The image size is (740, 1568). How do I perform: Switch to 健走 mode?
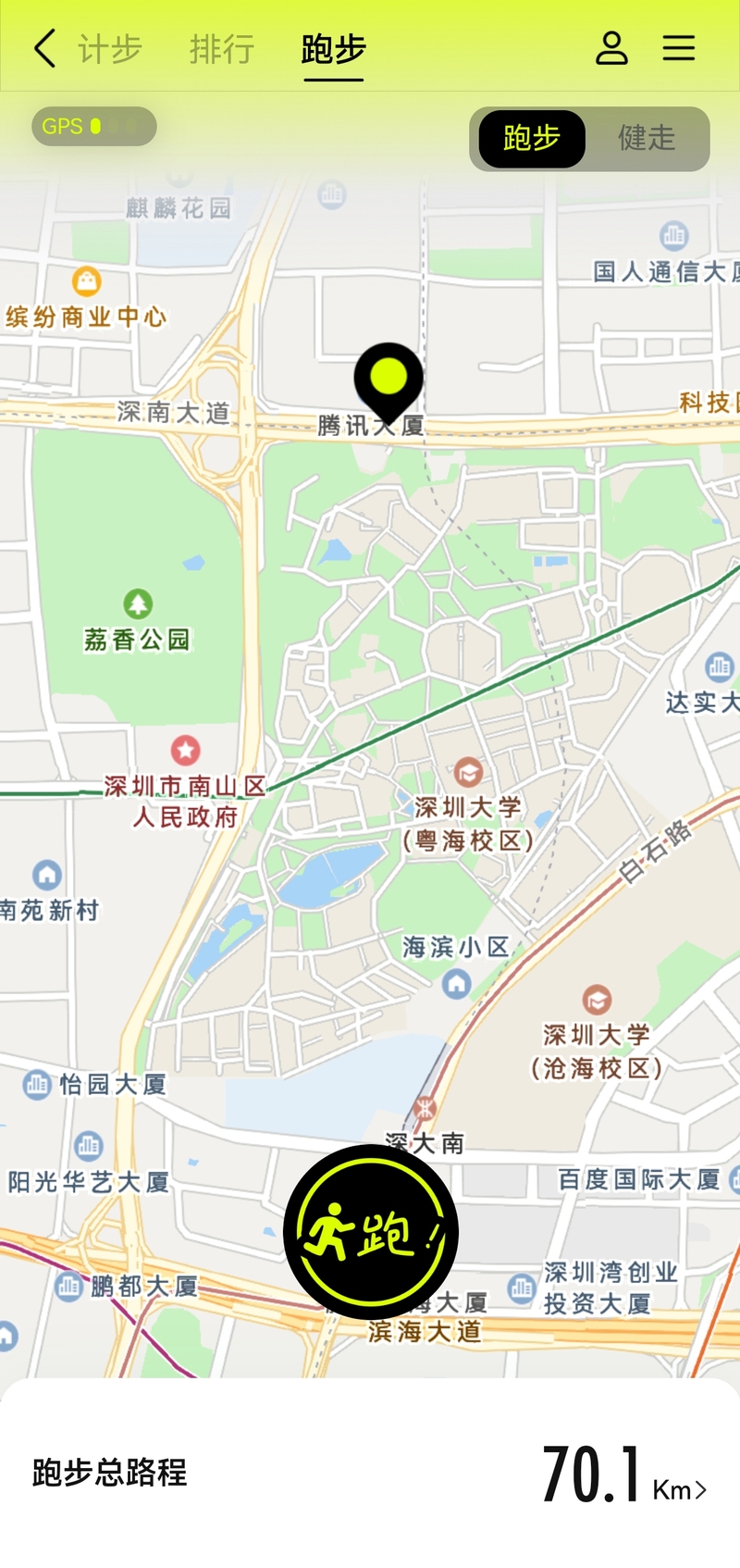point(647,139)
